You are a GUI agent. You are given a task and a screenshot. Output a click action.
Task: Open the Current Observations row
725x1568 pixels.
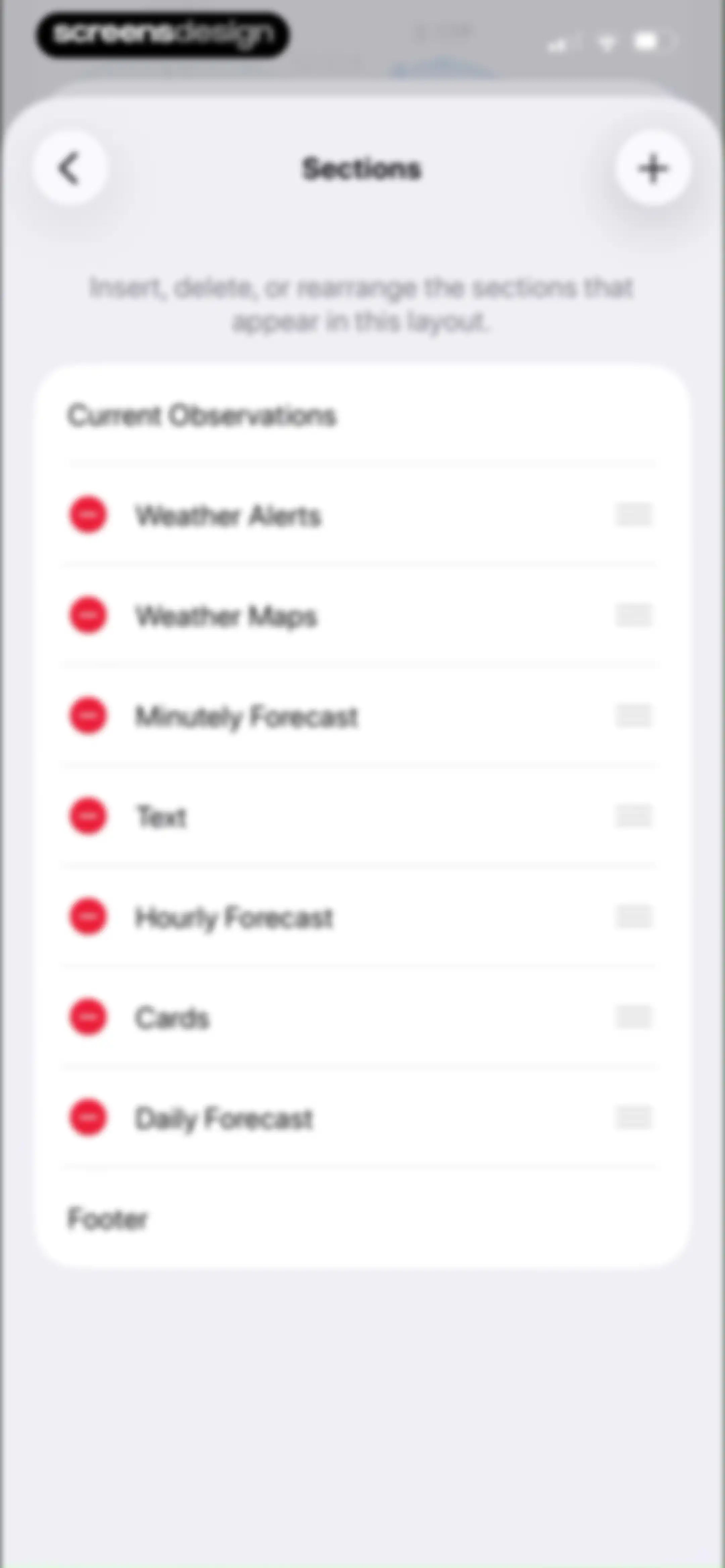pyautogui.click(x=362, y=416)
